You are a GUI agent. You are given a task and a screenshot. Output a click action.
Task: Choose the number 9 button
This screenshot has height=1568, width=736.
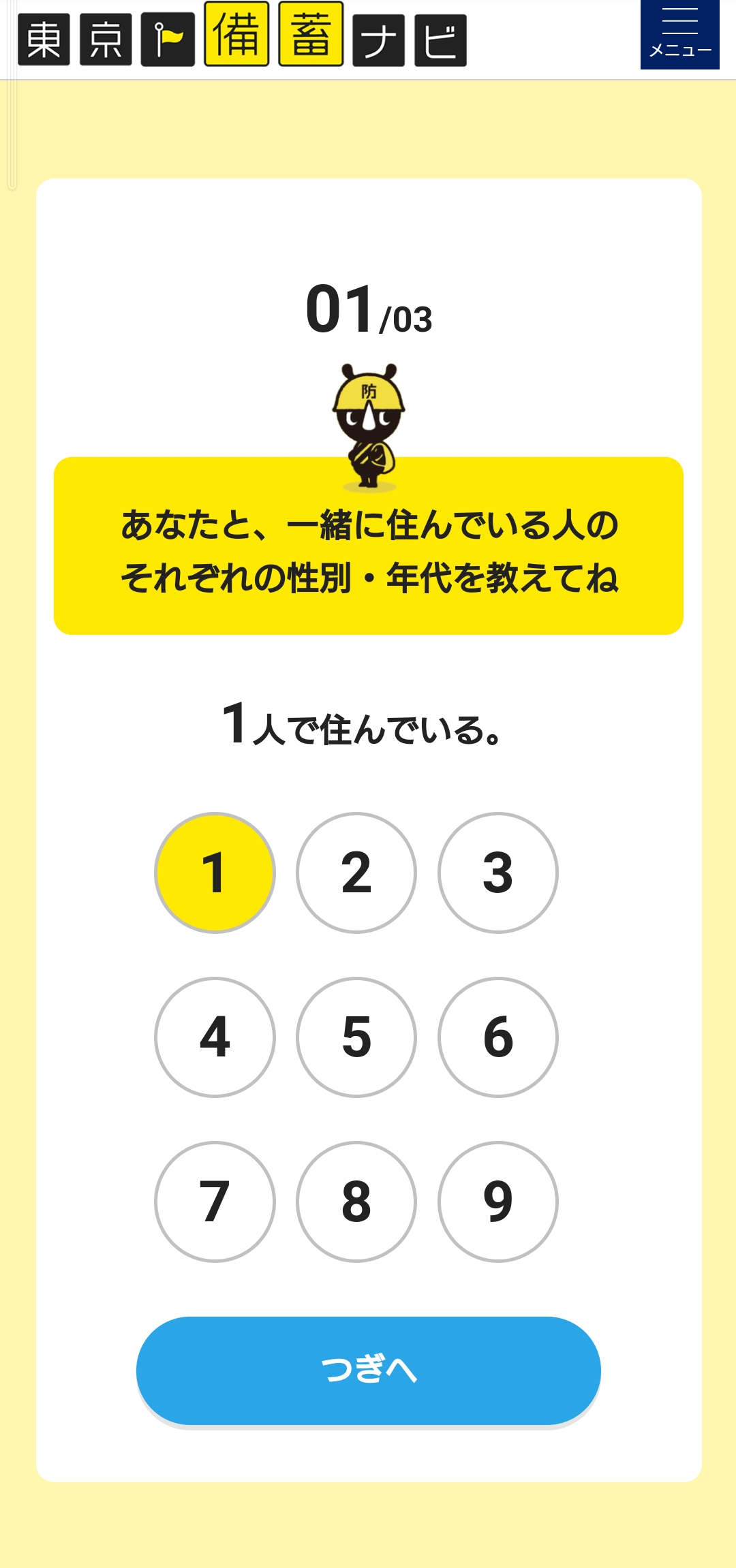pyautogui.click(x=498, y=1202)
